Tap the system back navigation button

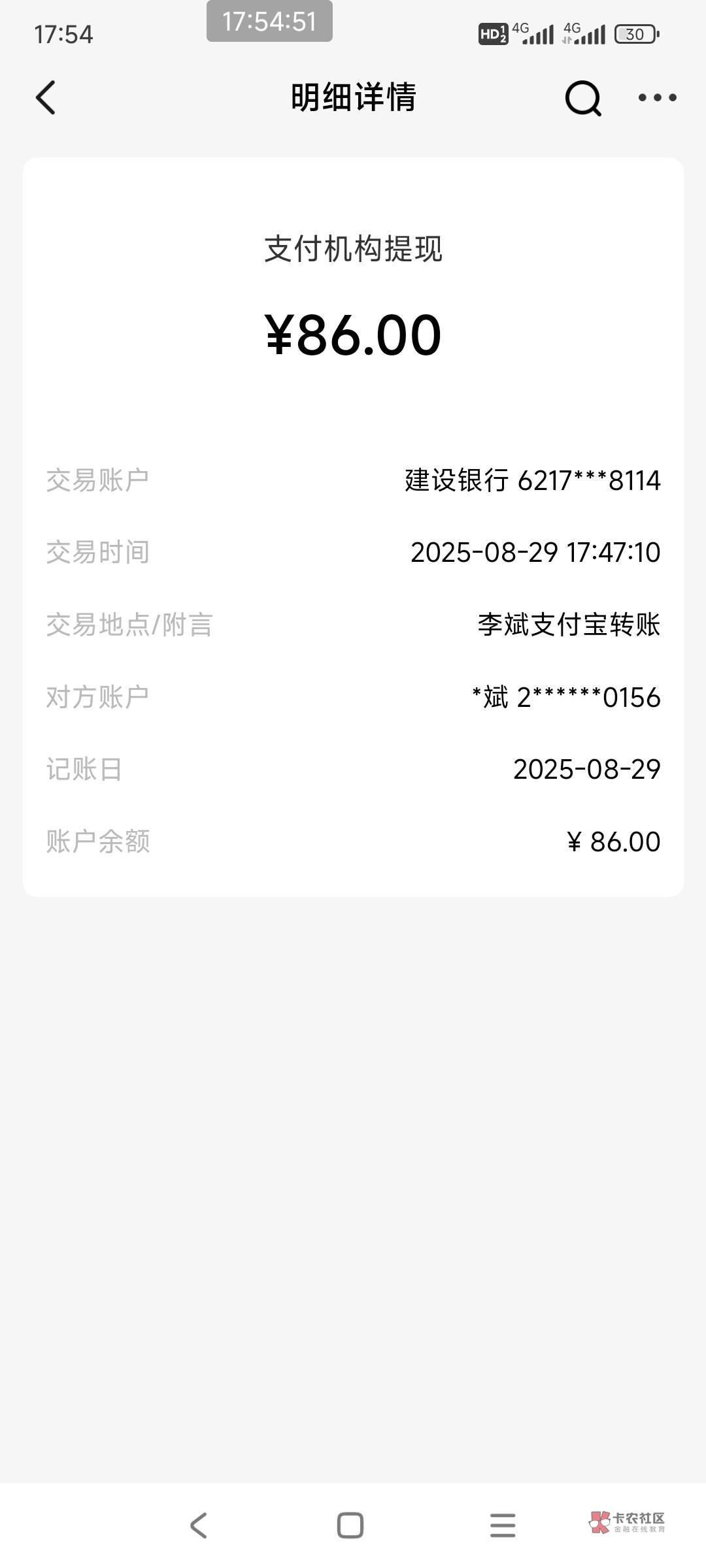pos(198,1526)
